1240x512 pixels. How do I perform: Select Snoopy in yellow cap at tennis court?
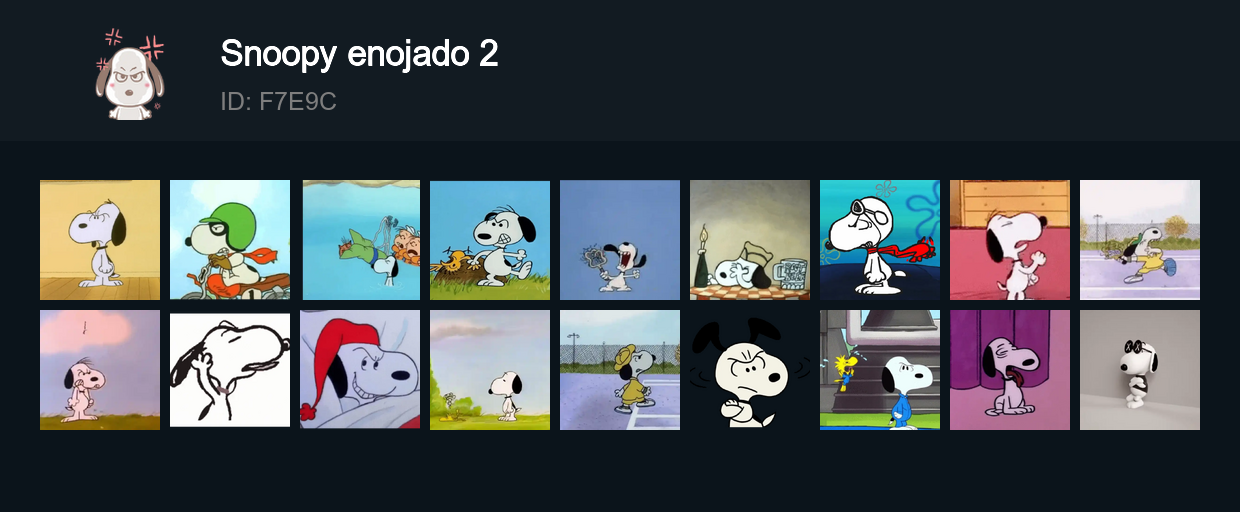620,370
